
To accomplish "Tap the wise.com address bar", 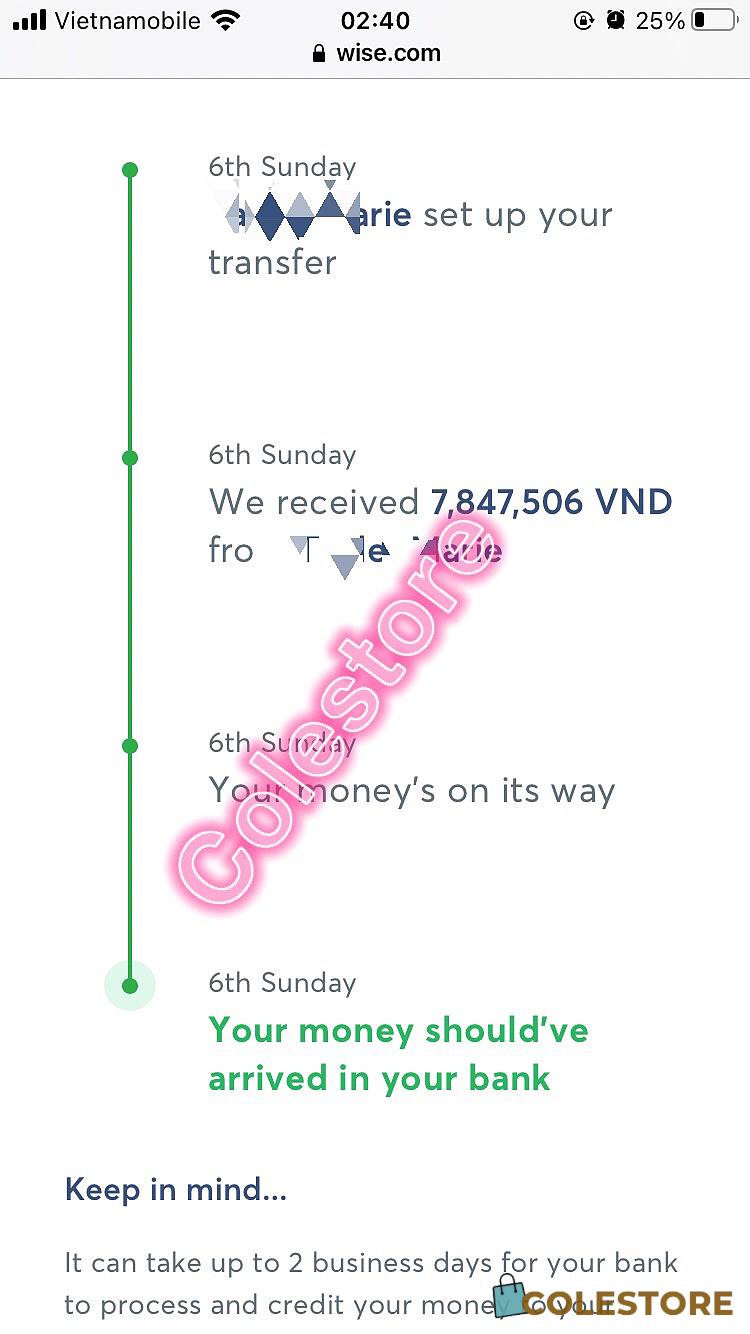I will [x=376, y=53].
